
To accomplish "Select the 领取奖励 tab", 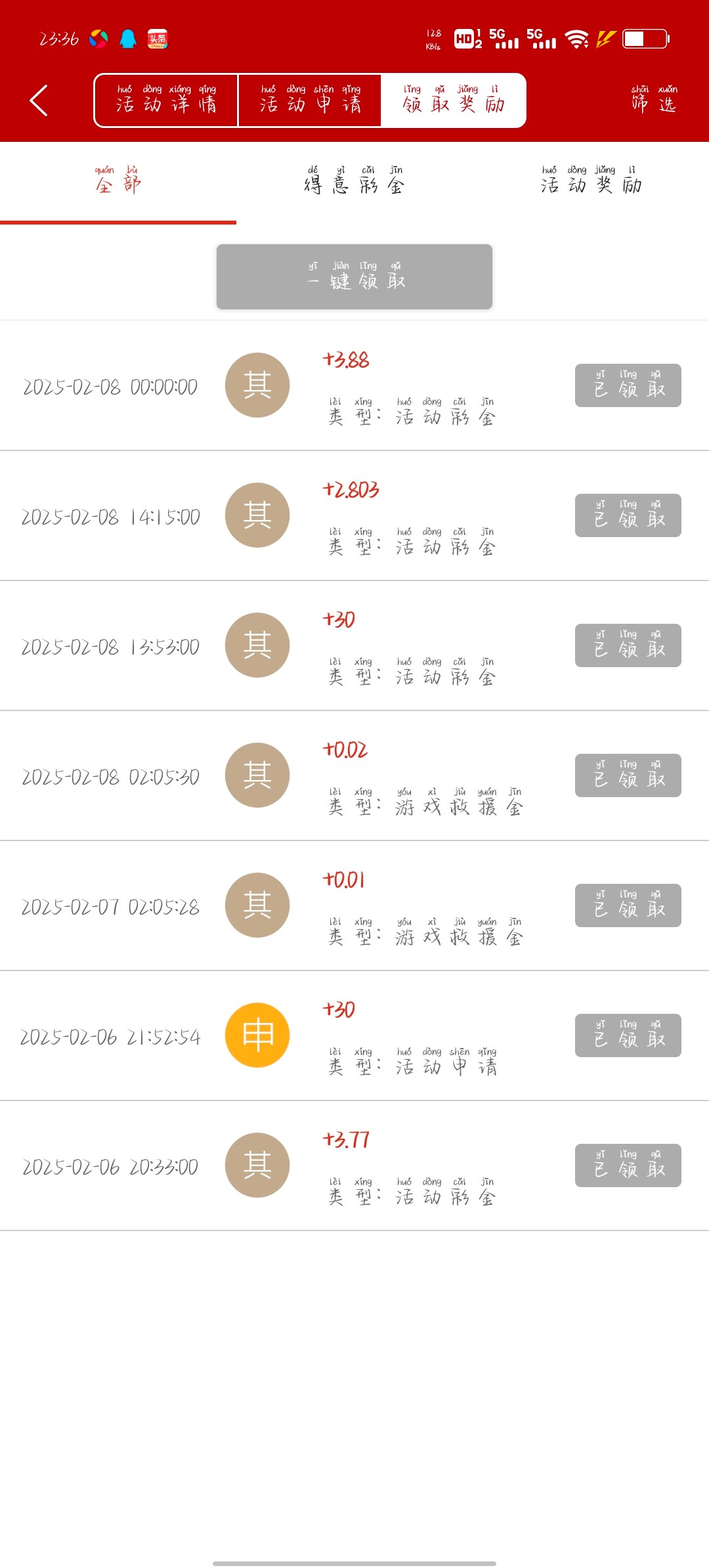I will 454,100.
